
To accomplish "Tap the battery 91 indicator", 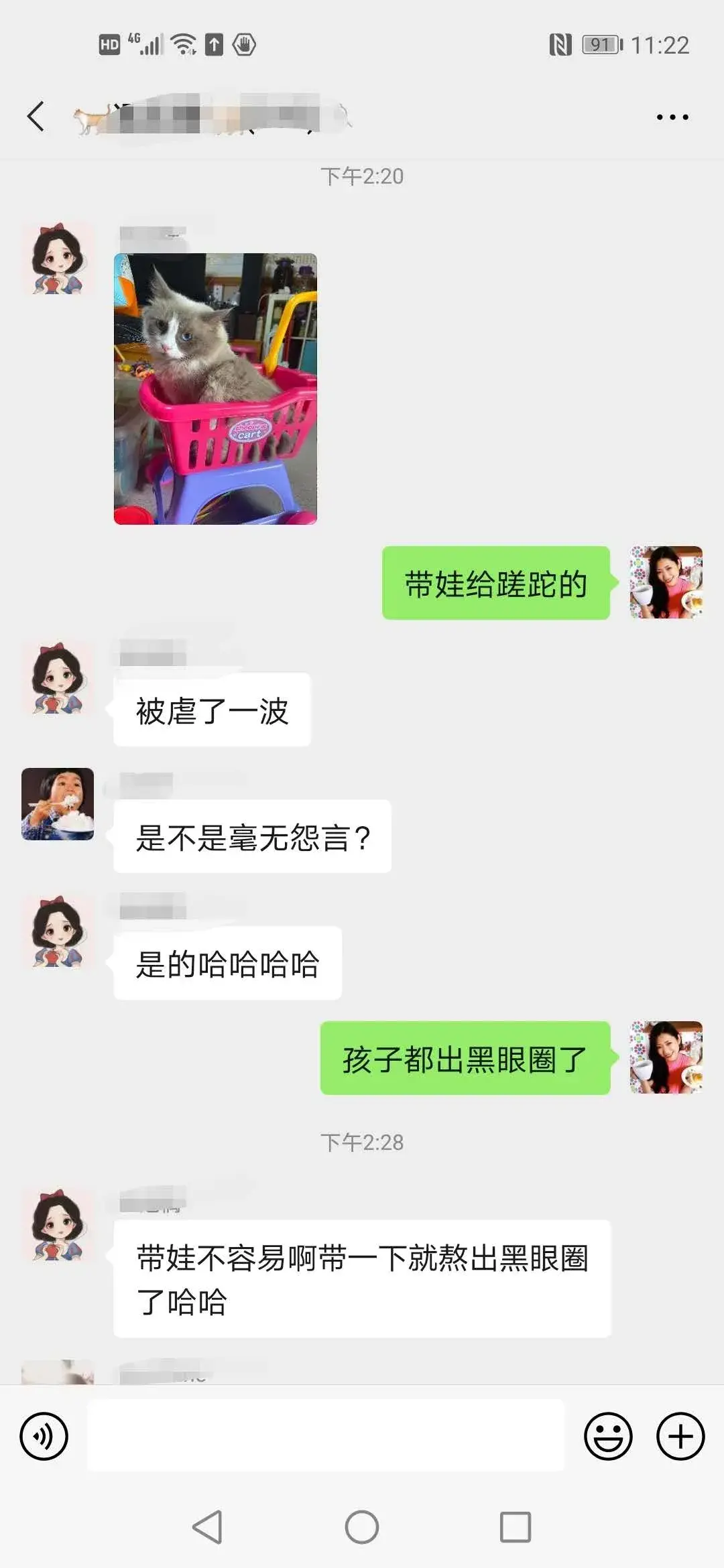I will 602,46.
